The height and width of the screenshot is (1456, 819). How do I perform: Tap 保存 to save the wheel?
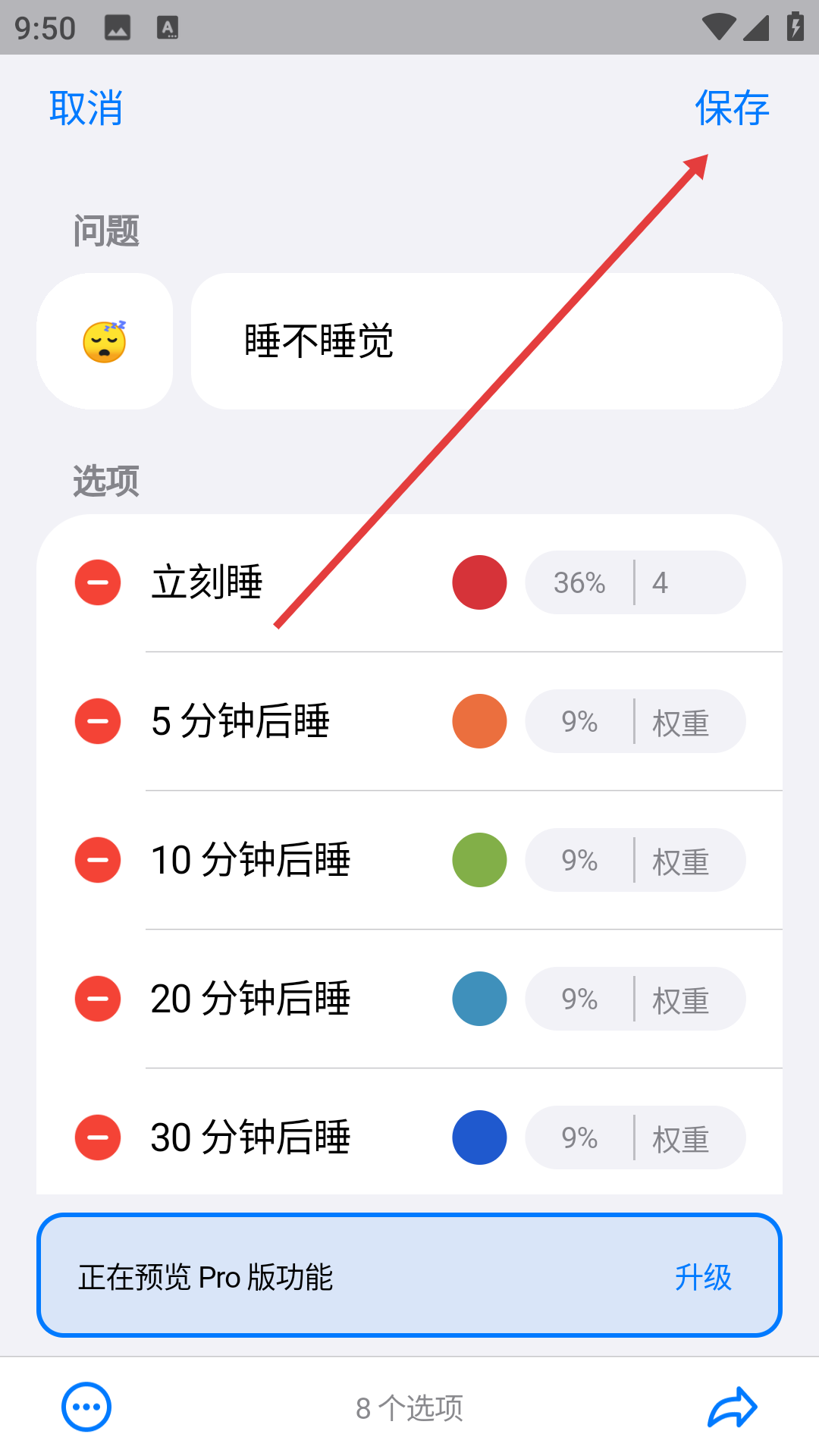(732, 108)
